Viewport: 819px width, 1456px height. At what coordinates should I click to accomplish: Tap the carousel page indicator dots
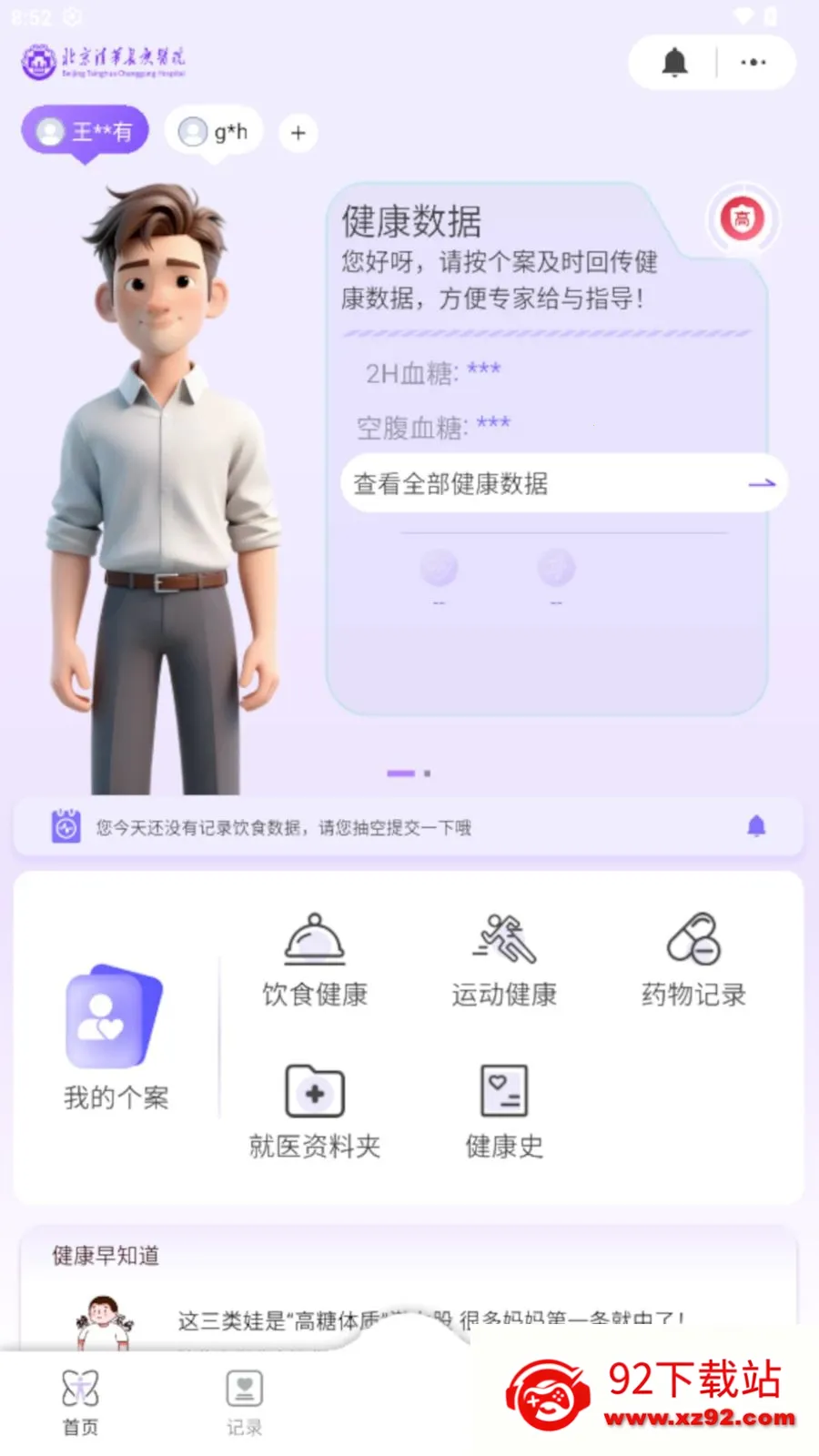409,772
